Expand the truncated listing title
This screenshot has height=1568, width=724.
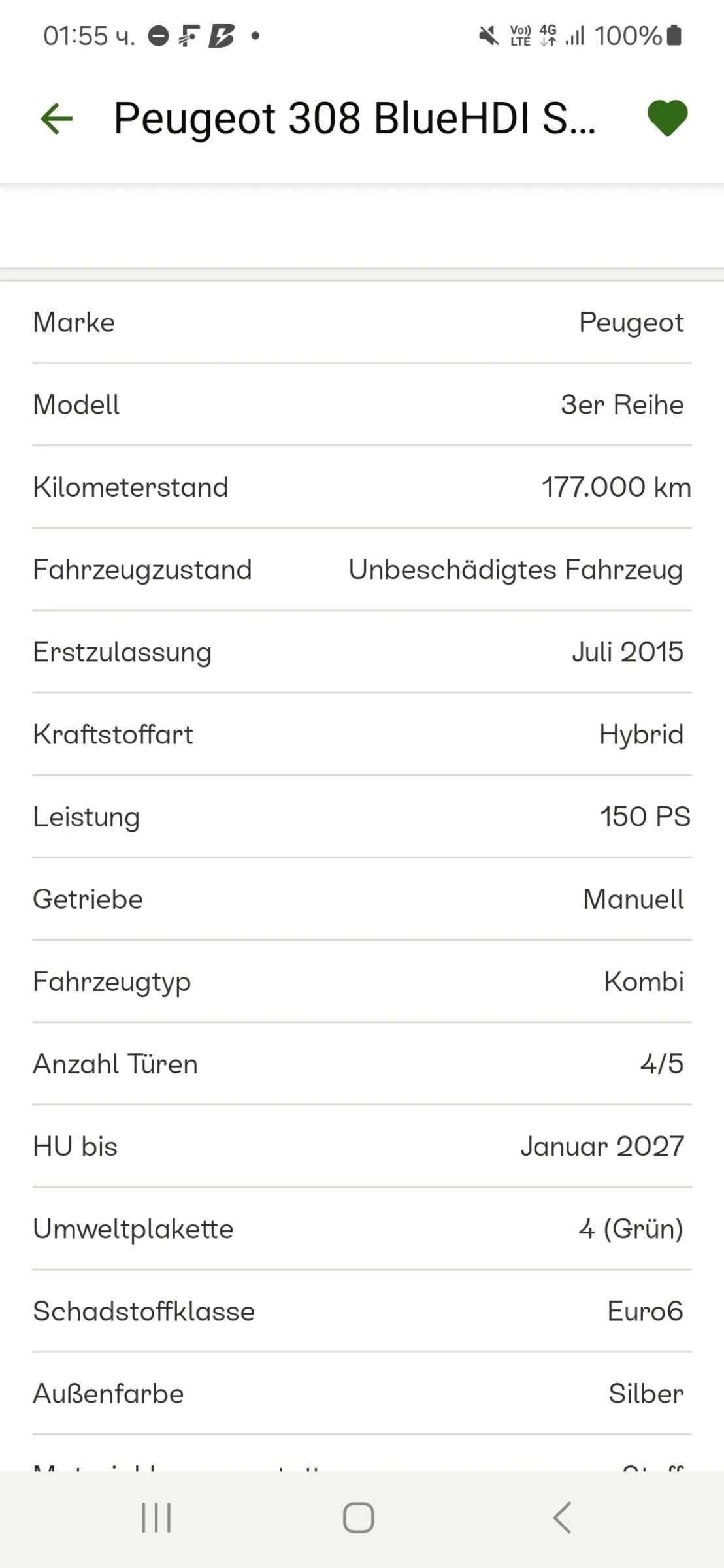(x=356, y=119)
